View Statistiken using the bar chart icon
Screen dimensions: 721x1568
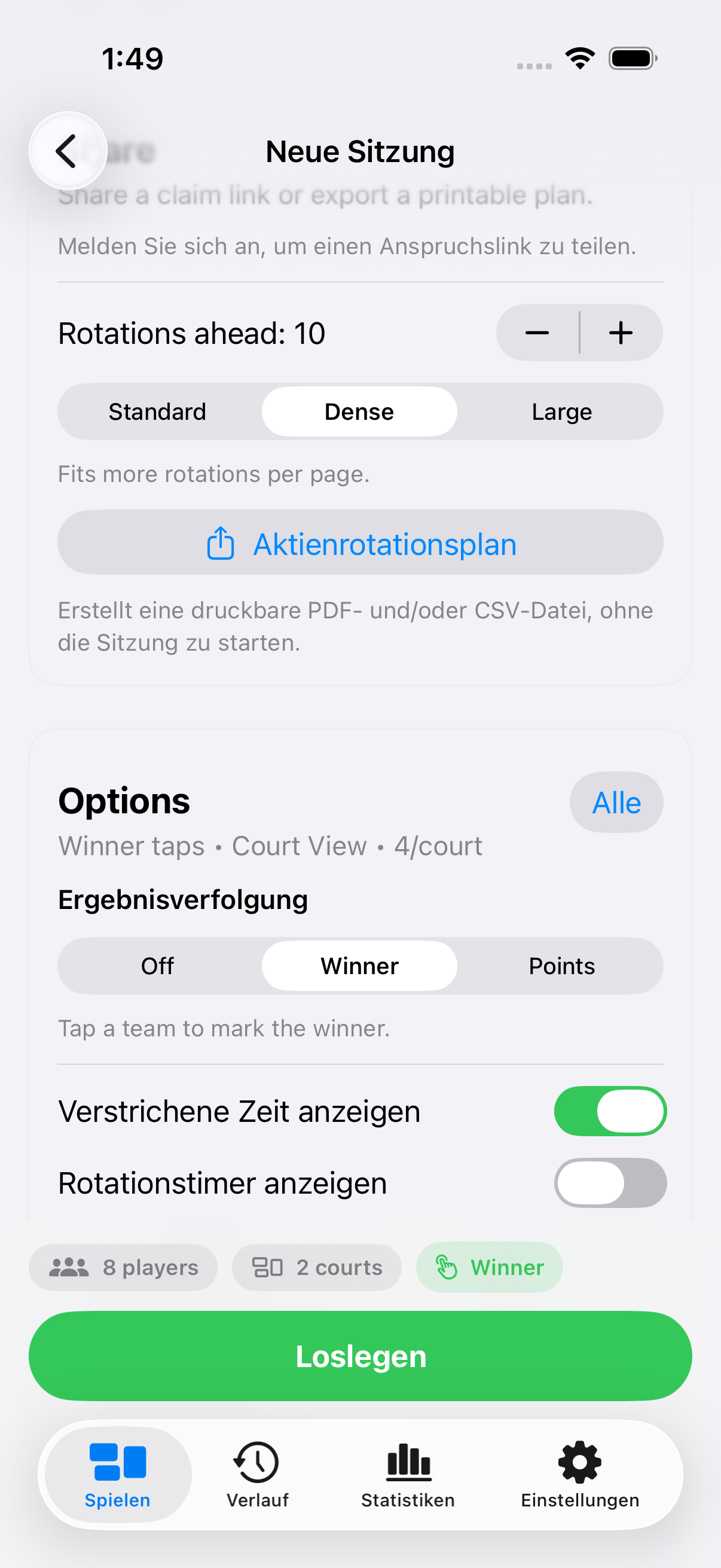pyautogui.click(x=407, y=1464)
